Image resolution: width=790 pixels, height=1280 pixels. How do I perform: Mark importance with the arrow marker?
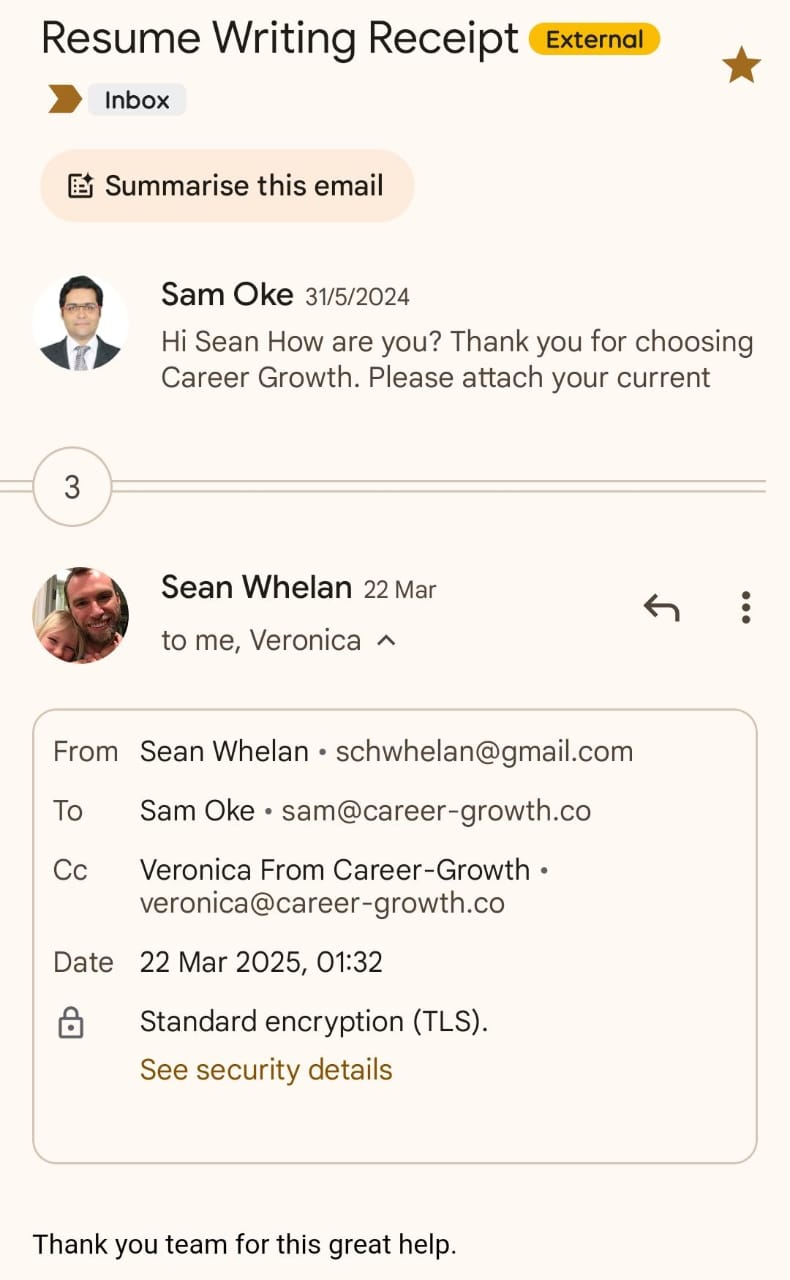point(65,100)
